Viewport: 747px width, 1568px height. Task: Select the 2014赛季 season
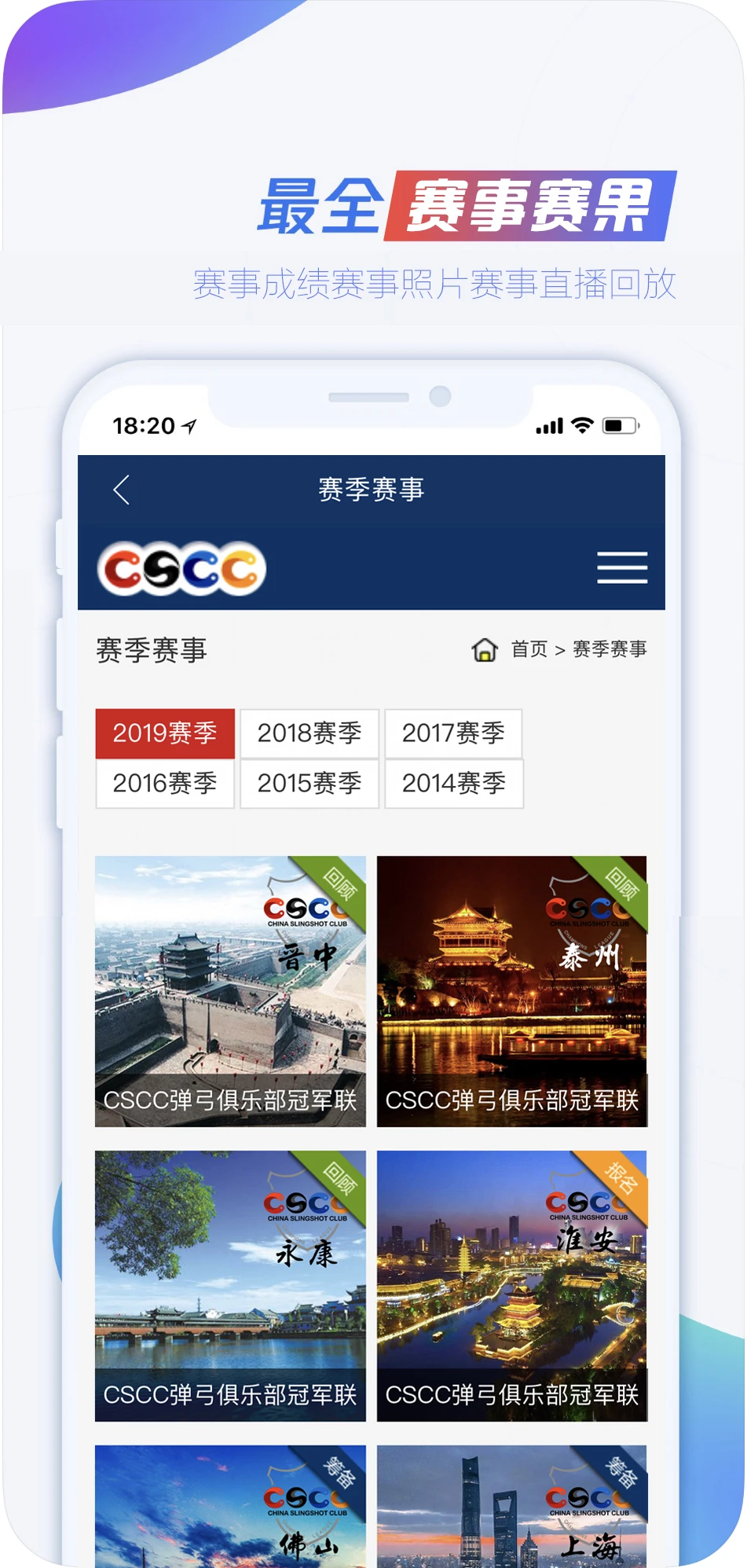pyautogui.click(x=454, y=783)
